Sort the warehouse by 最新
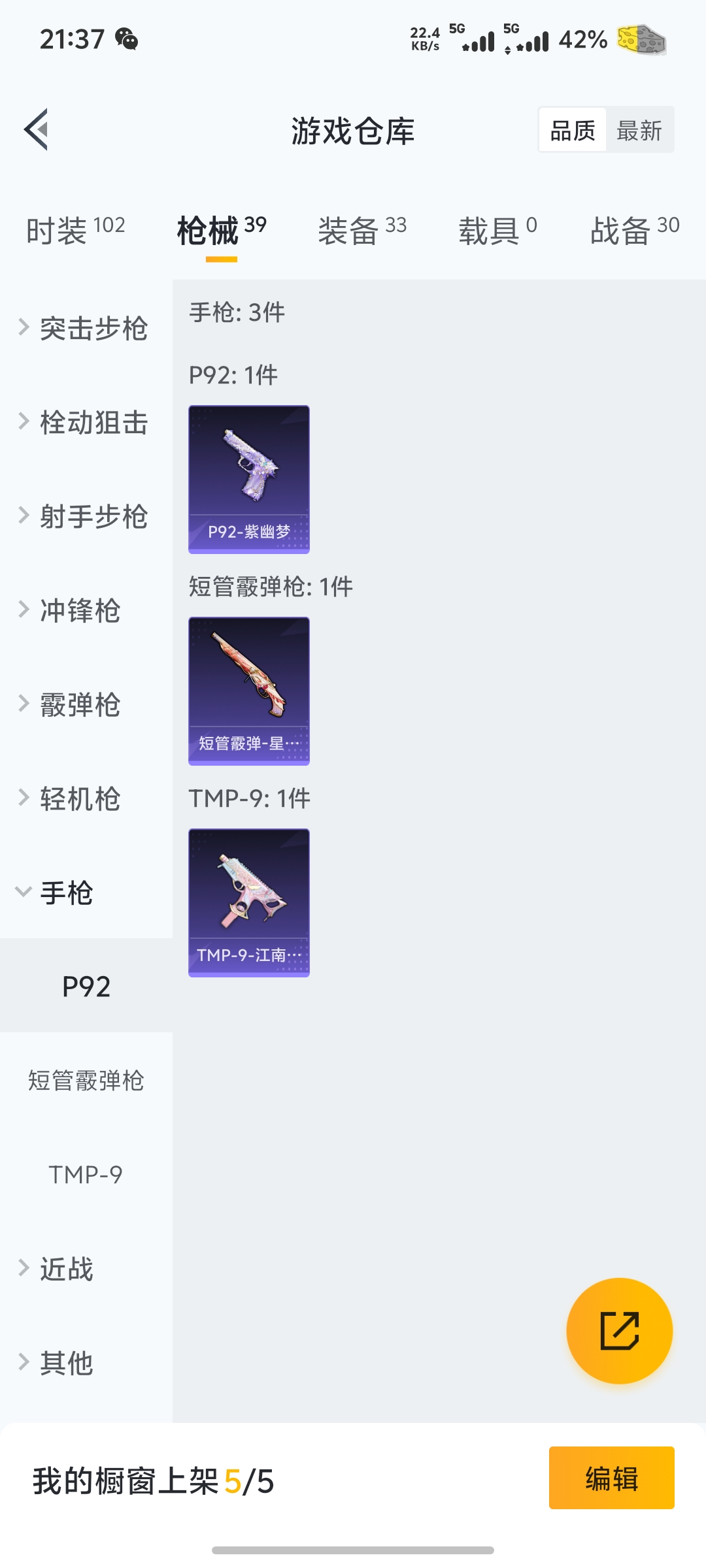Viewport: 706px width, 1568px height. [x=639, y=131]
